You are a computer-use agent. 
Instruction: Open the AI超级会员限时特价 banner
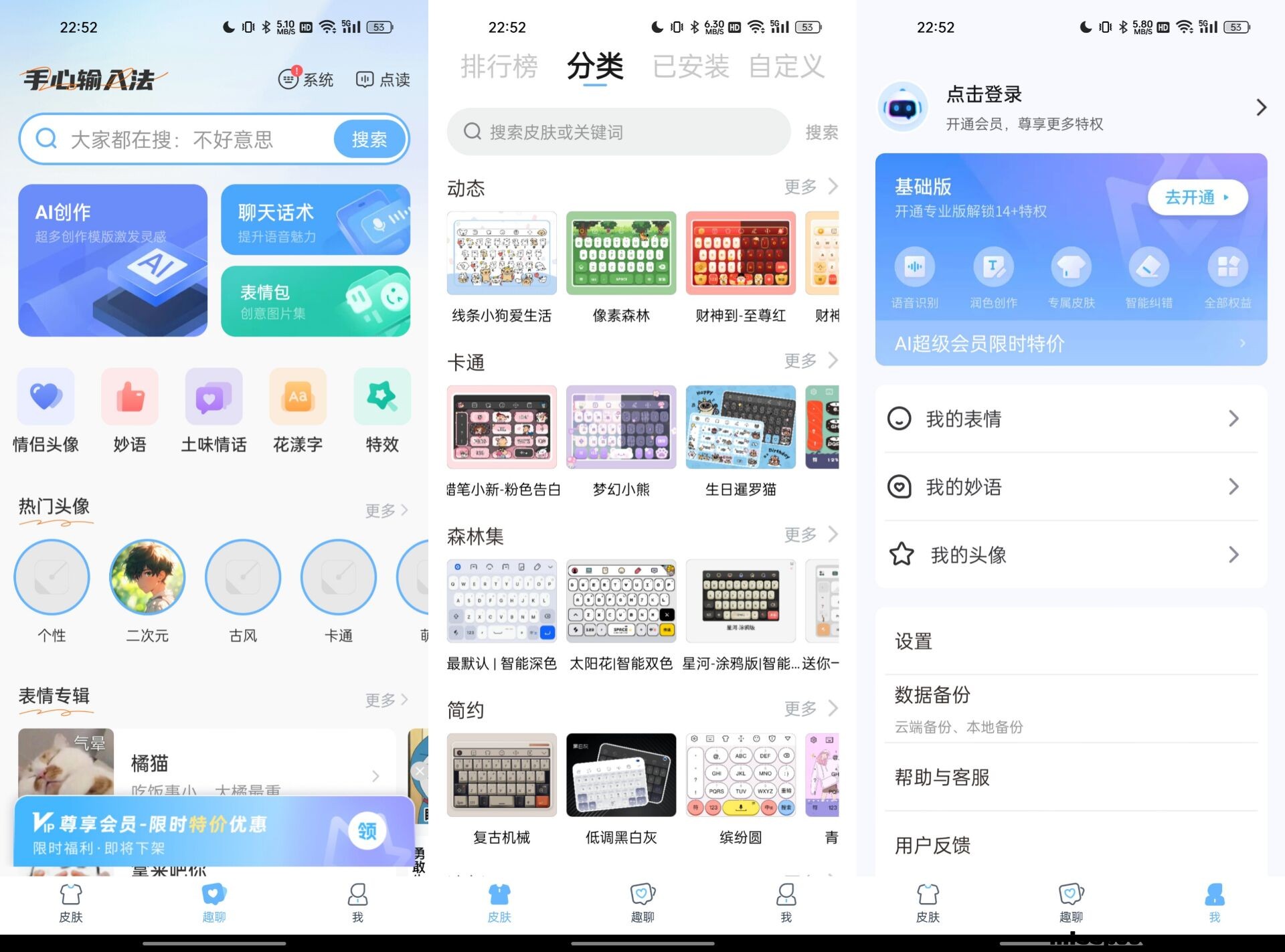(x=1071, y=343)
